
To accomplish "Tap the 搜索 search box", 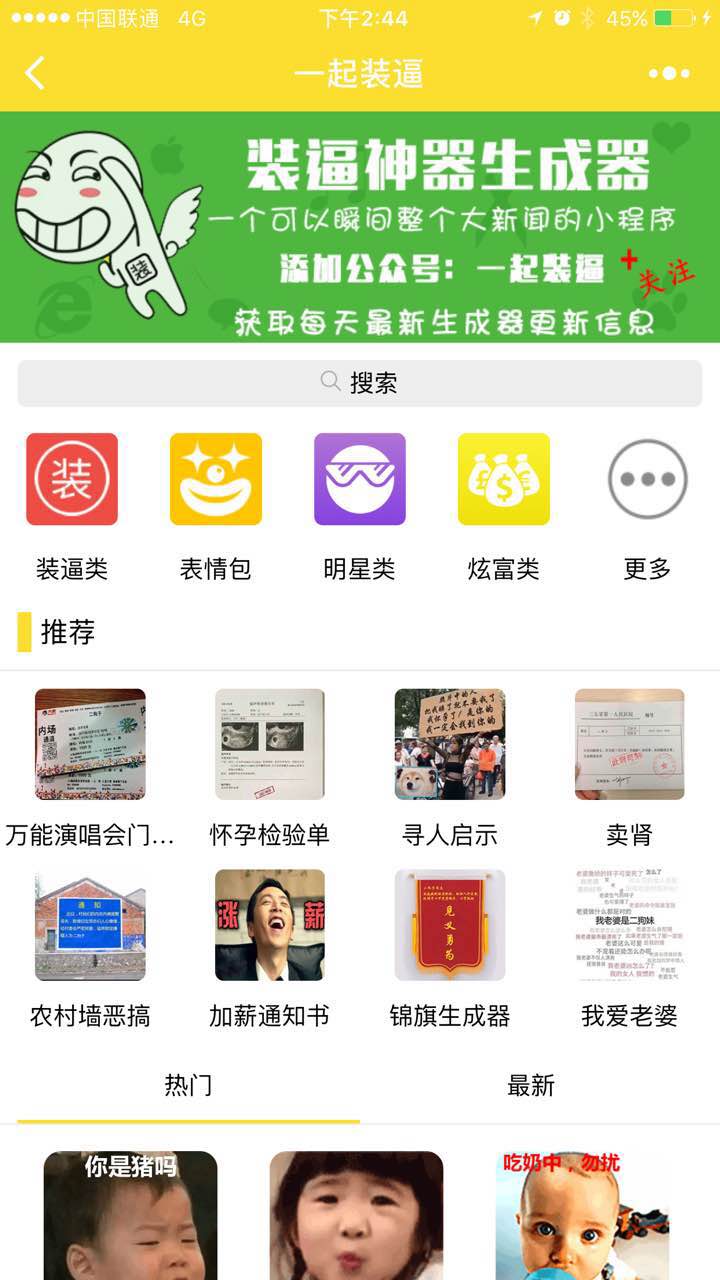I will tap(360, 383).
